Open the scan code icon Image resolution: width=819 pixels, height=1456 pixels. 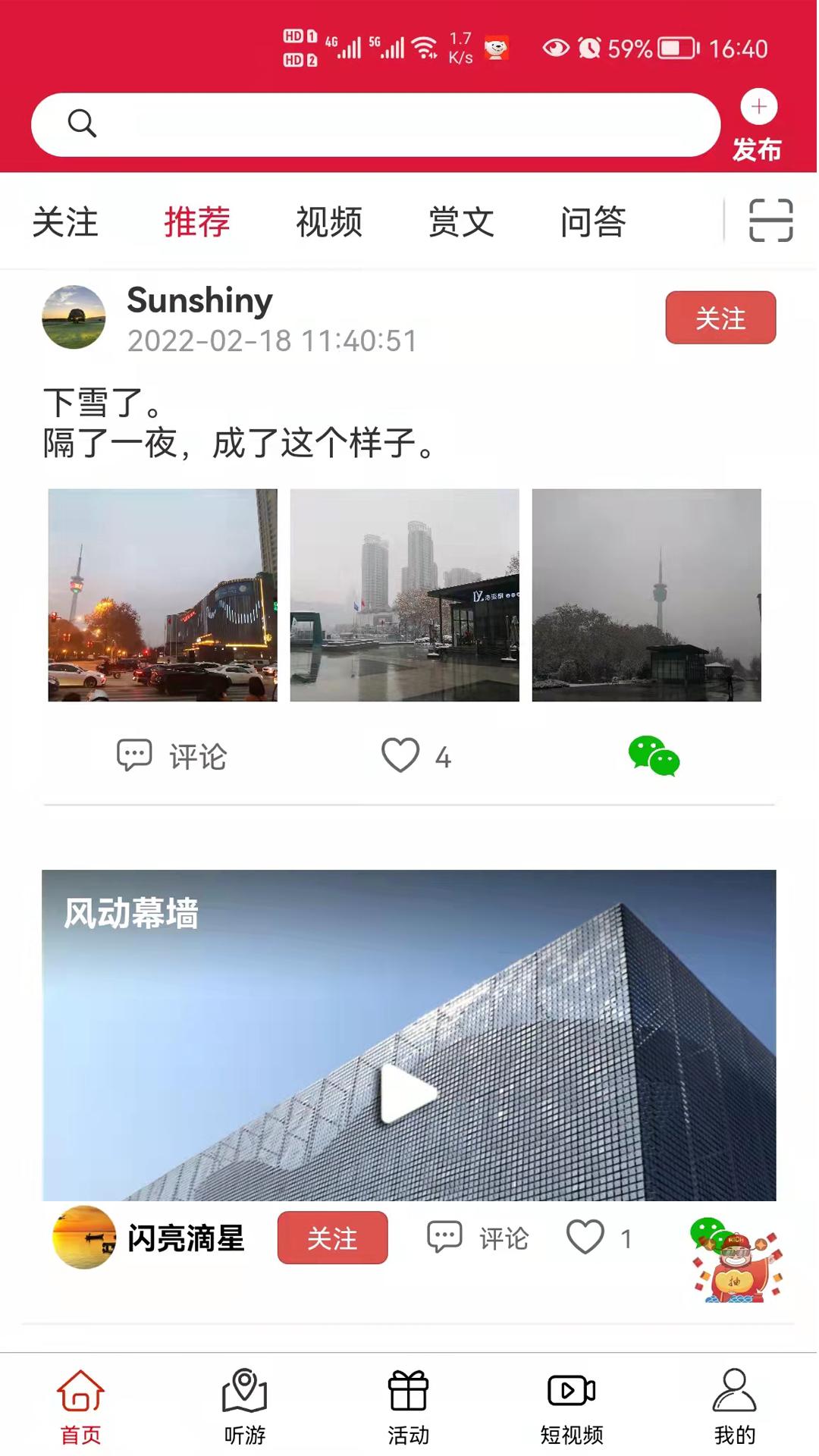(x=770, y=221)
